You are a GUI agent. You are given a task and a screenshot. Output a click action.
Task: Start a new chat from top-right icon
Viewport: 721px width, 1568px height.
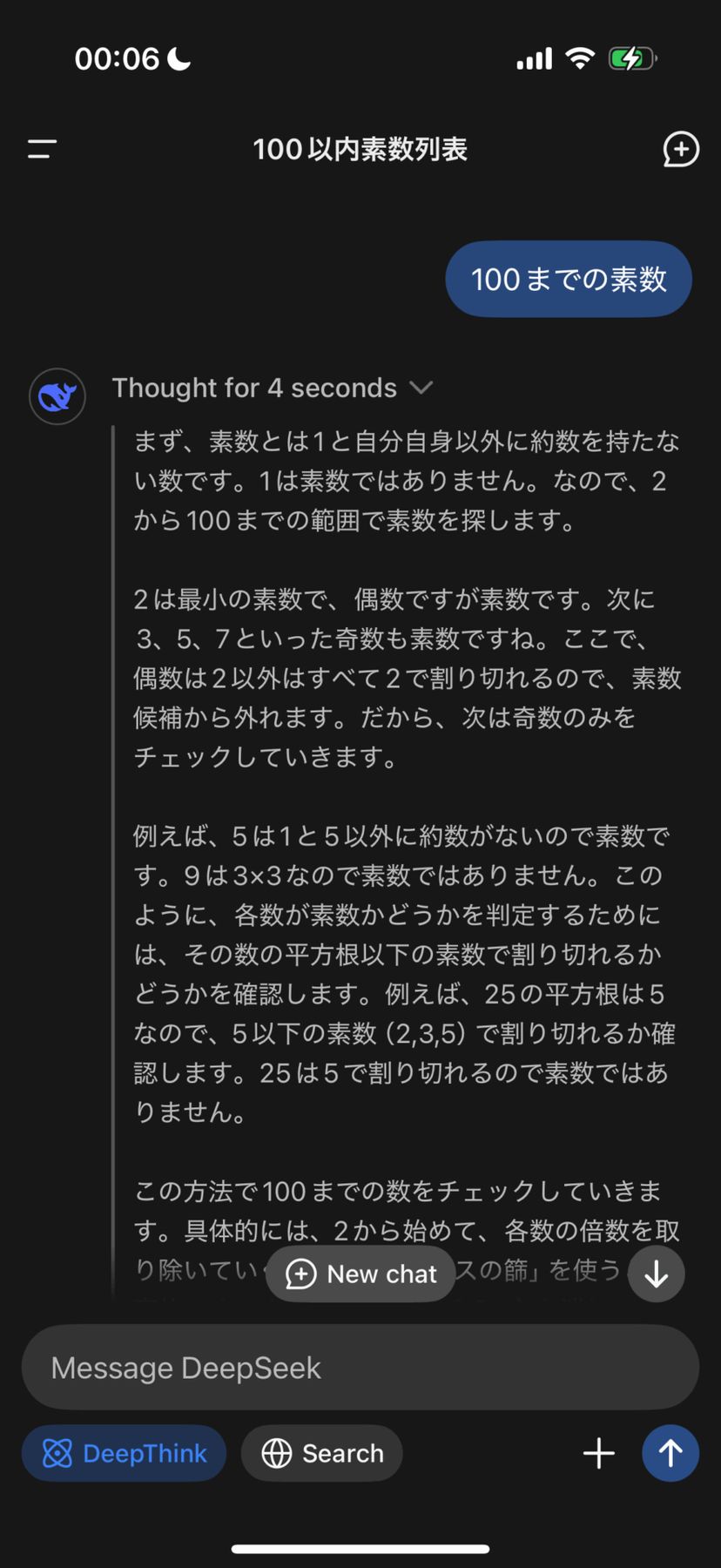(680, 149)
